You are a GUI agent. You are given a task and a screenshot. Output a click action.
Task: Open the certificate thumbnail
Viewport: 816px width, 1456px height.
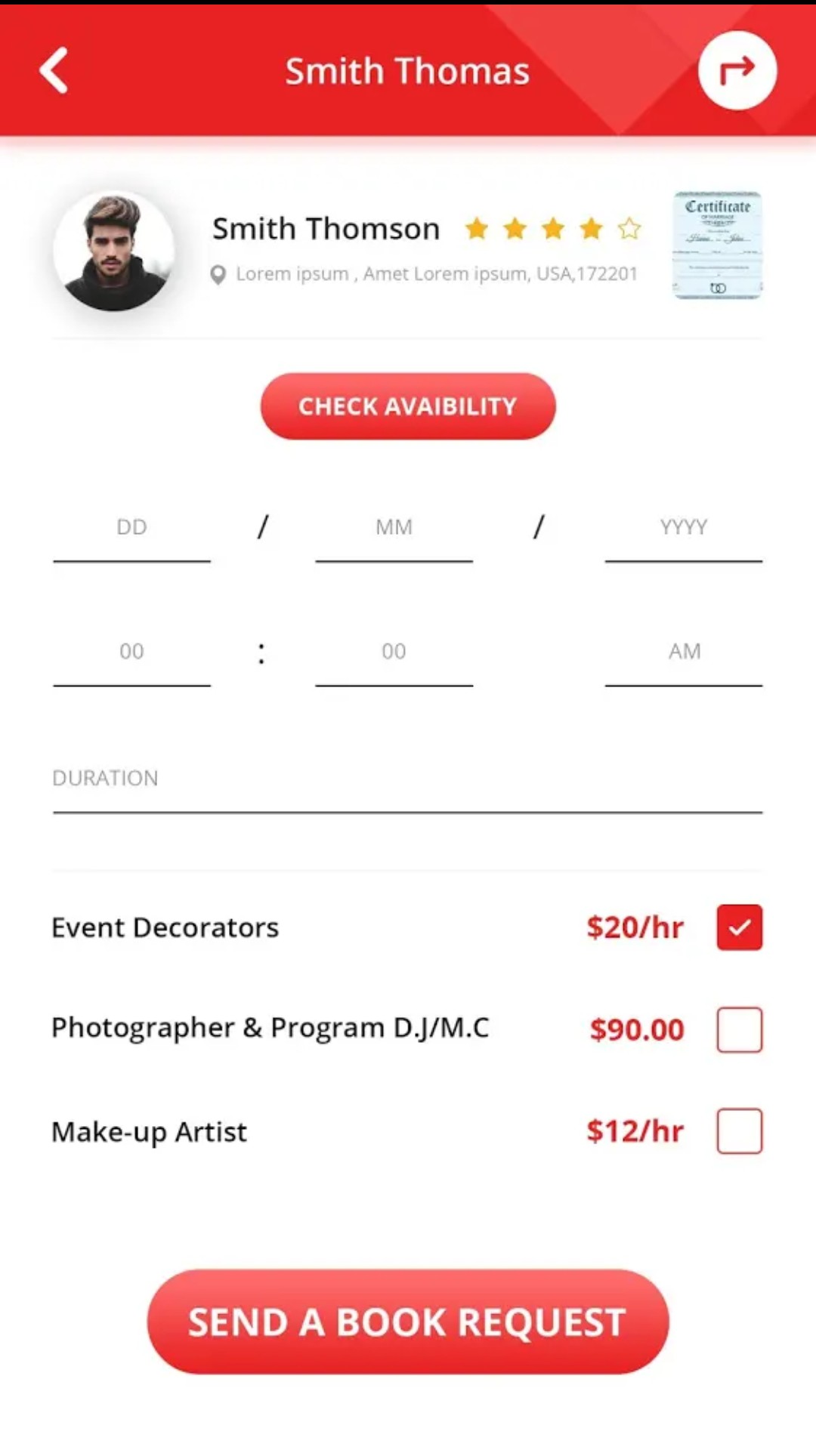click(x=717, y=245)
